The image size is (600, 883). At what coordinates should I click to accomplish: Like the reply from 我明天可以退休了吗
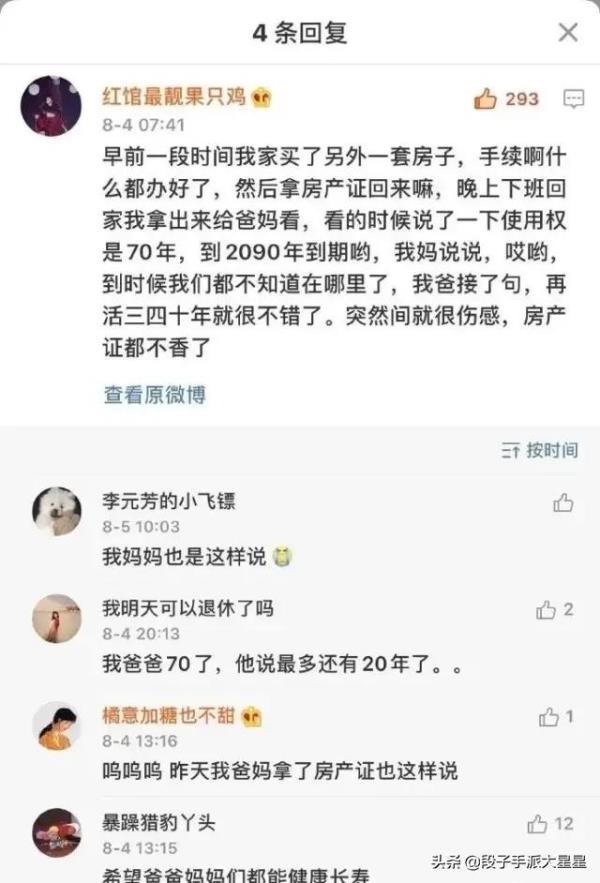pyautogui.click(x=548, y=609)
